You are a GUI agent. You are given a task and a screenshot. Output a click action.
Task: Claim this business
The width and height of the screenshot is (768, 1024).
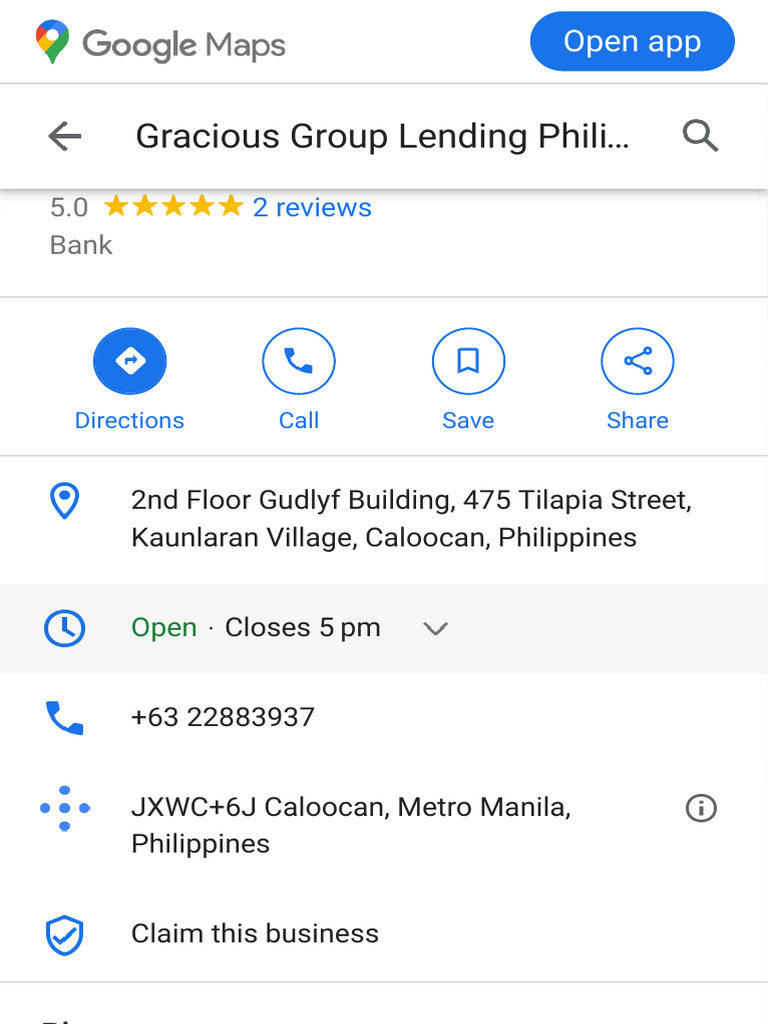[x=255, y=934]
